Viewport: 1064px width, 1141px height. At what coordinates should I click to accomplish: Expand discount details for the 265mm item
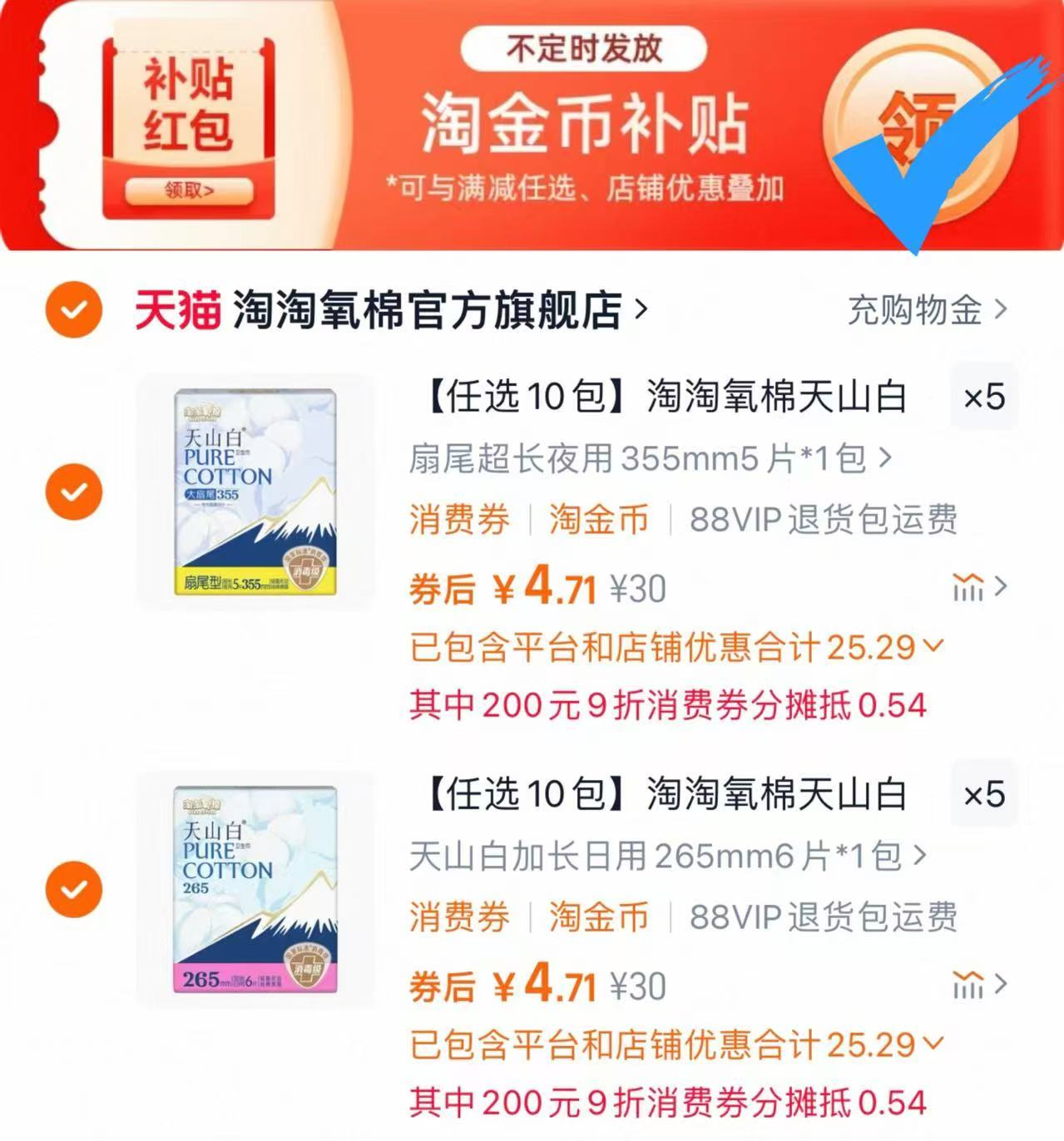pyautogui.click(x=676, y=1045)
